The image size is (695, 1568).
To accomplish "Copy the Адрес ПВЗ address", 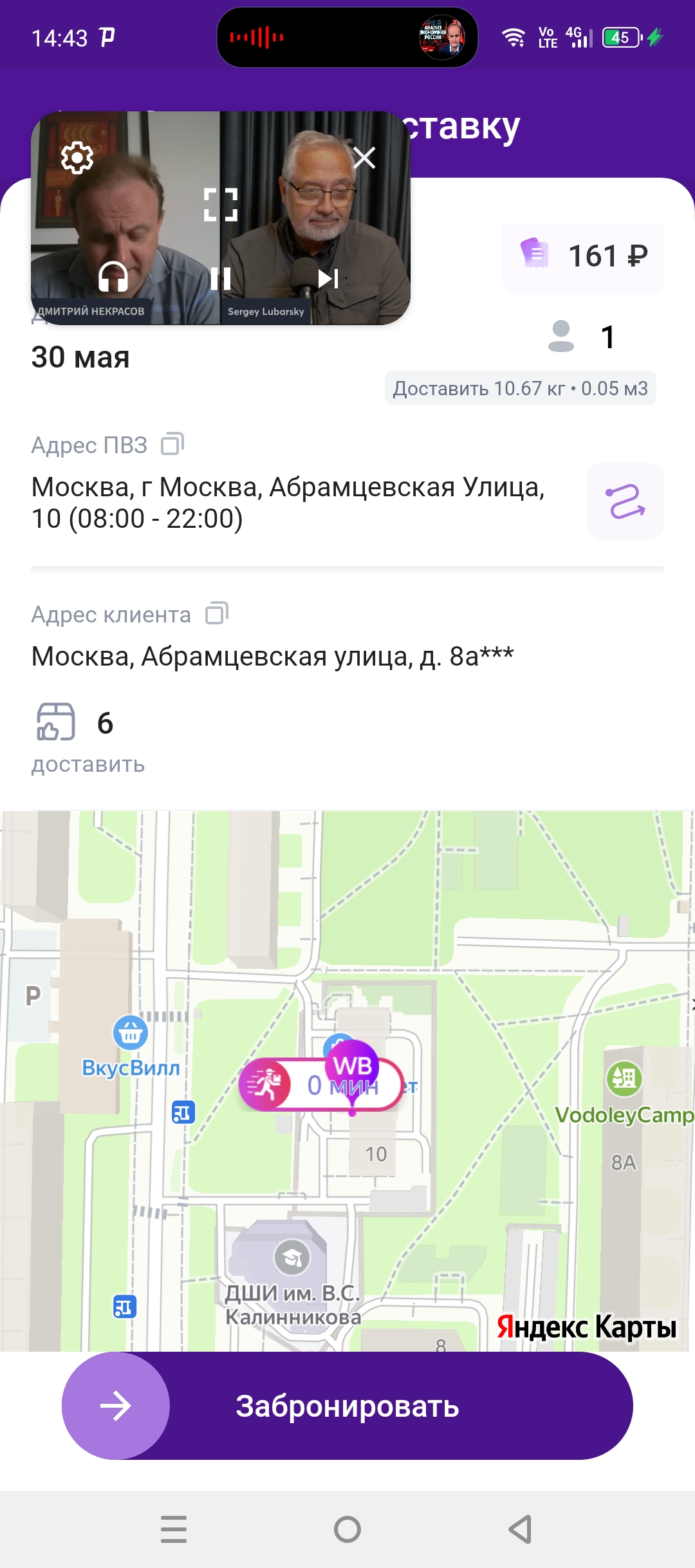I will point(172,444).
